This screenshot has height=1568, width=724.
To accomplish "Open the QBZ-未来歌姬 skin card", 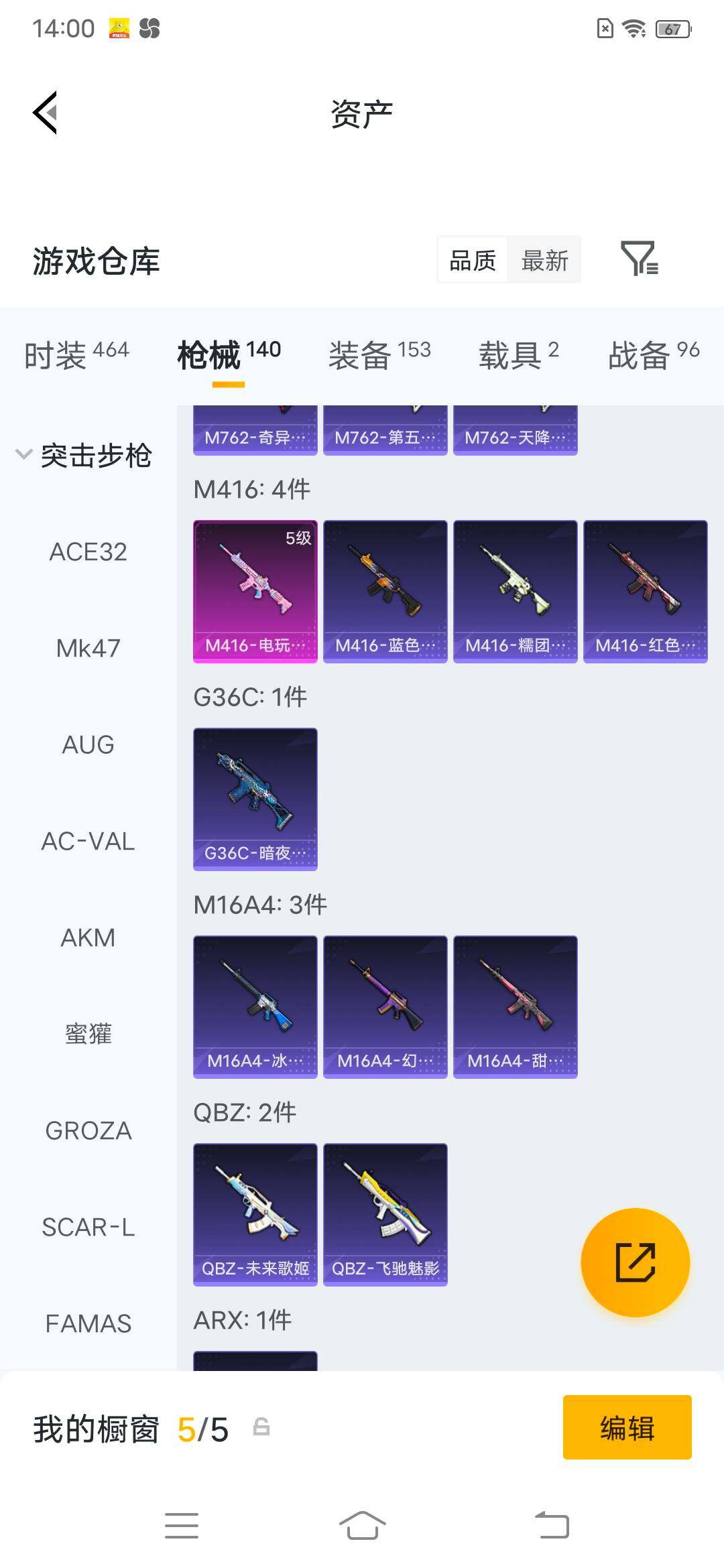I will pyautogui.click(x=255, y=1215).
